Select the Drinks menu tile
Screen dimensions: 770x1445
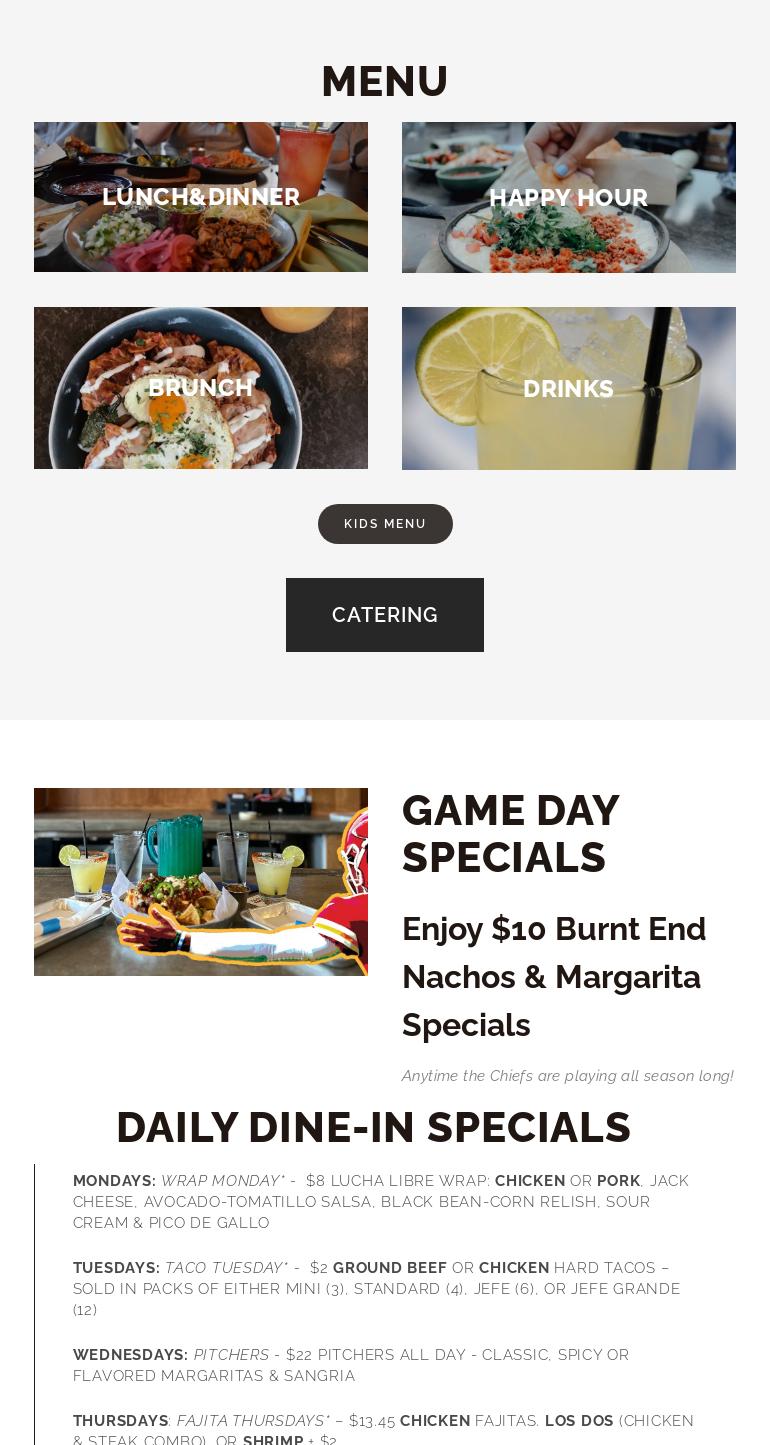click(568, 388)
